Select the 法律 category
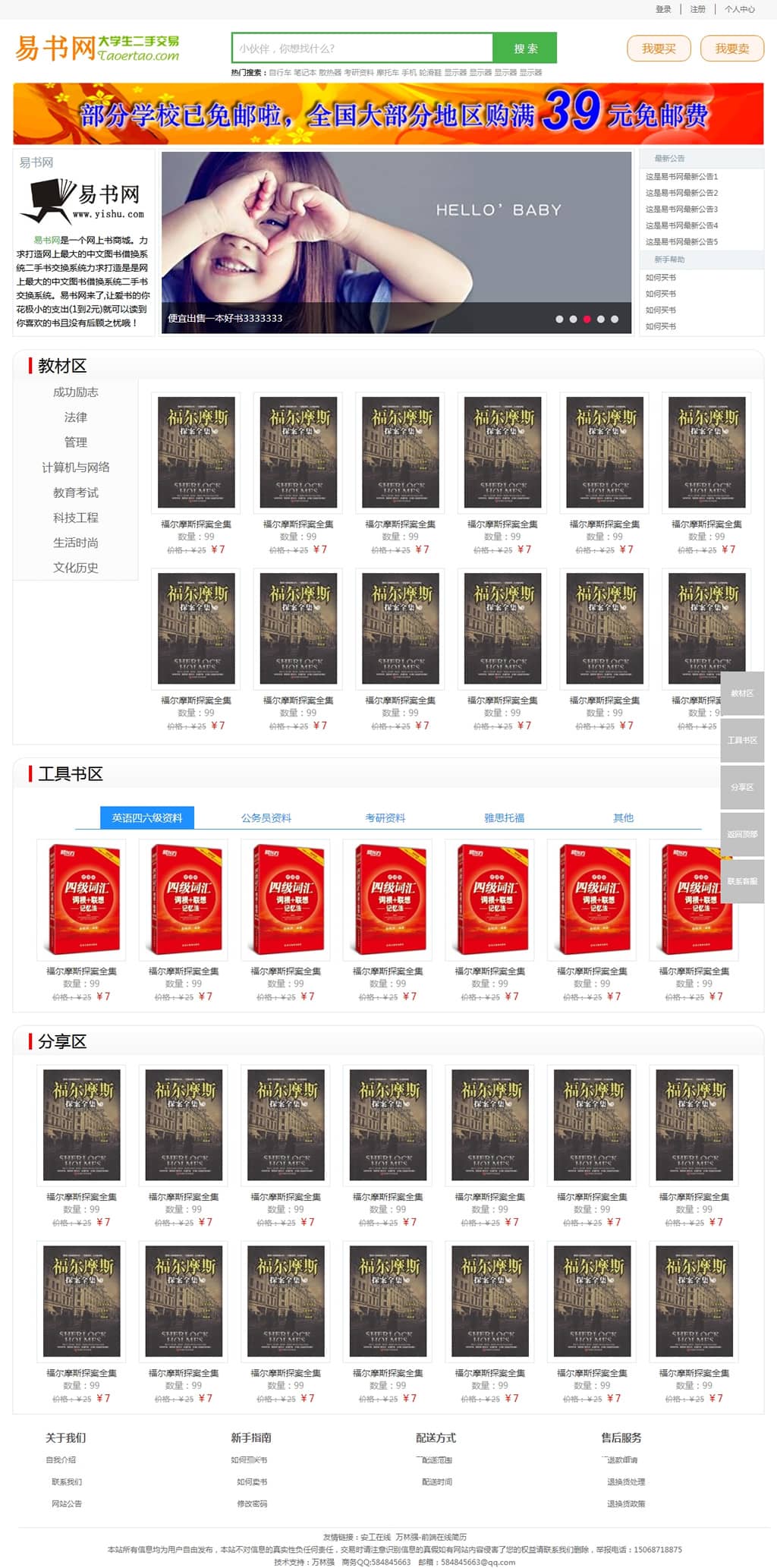 (x=75, y=417)
